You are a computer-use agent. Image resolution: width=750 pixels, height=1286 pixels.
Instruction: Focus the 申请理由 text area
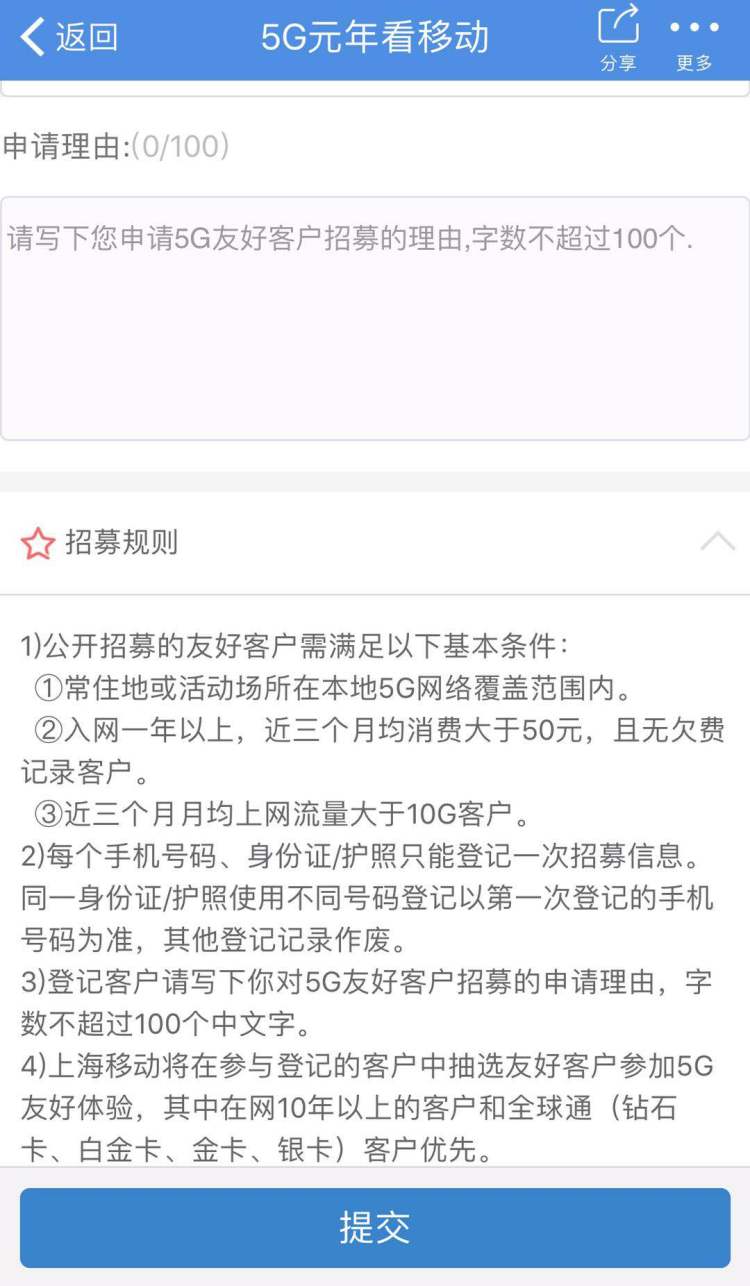click(x=375, y=318)
